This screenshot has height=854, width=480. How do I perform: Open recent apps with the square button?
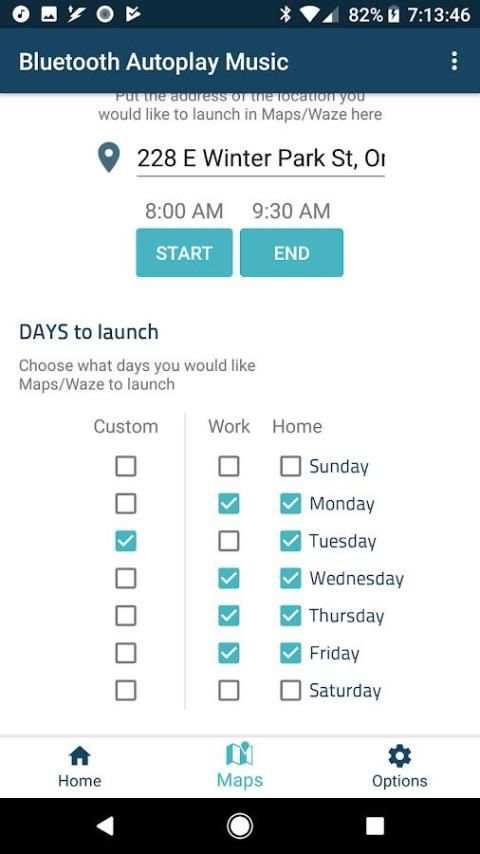coord(375,826)
